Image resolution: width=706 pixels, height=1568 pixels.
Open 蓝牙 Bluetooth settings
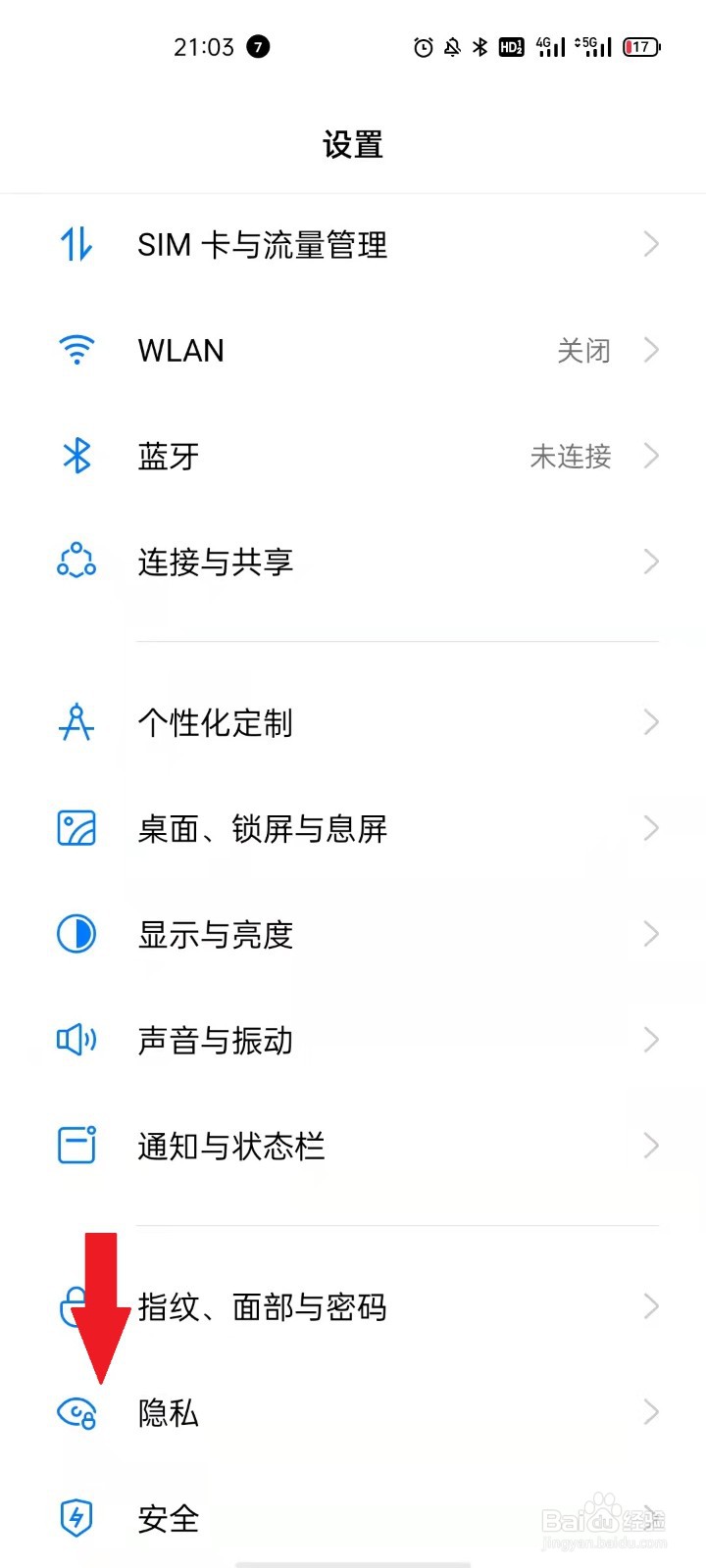coord(353,456)
